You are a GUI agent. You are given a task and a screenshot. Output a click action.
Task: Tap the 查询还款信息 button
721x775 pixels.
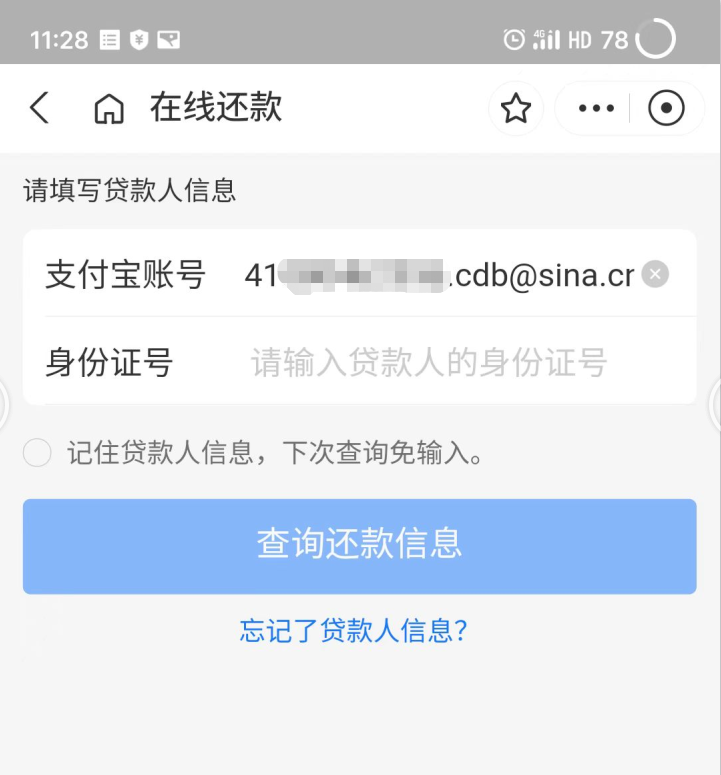coord(359,544)
